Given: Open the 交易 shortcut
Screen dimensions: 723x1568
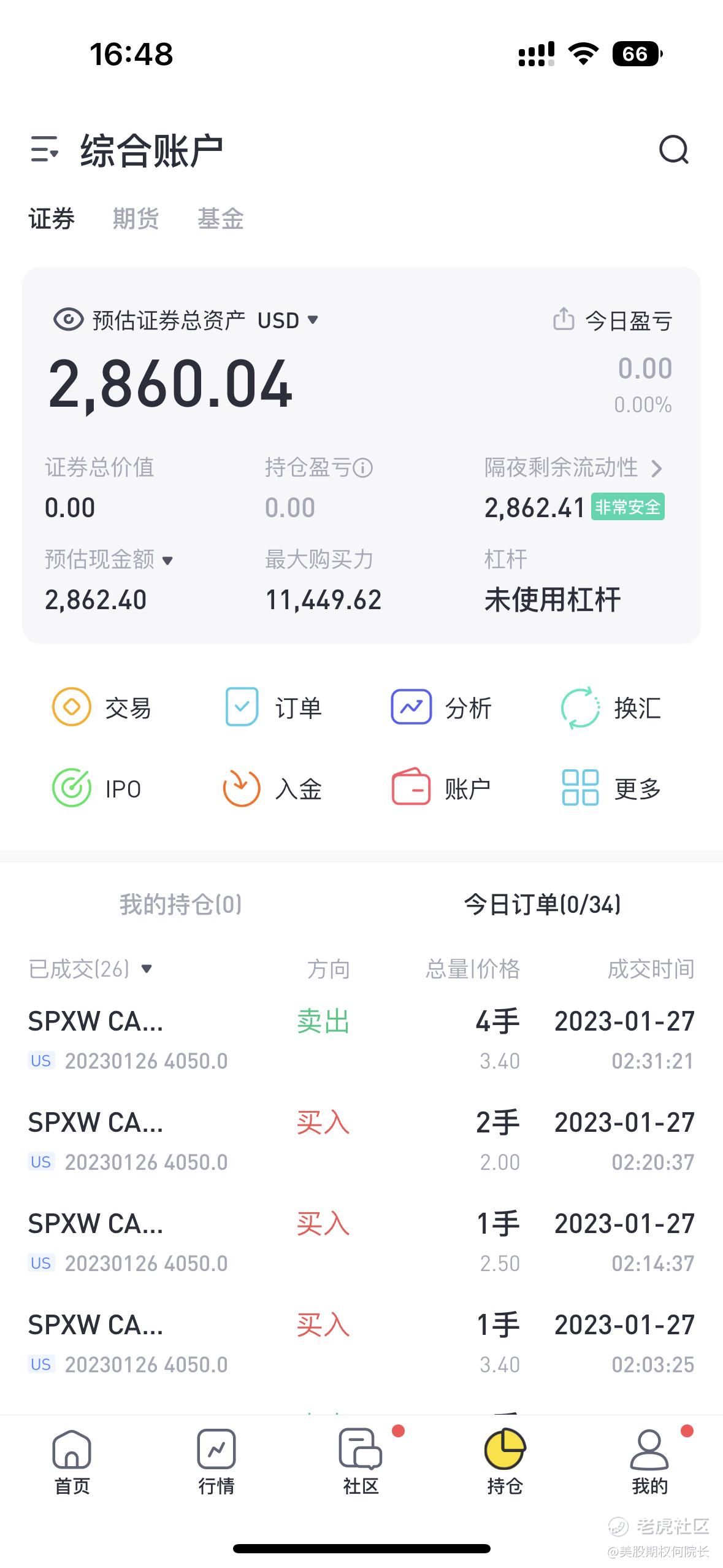Looking at the screenshot, I should tap(101, 707).
